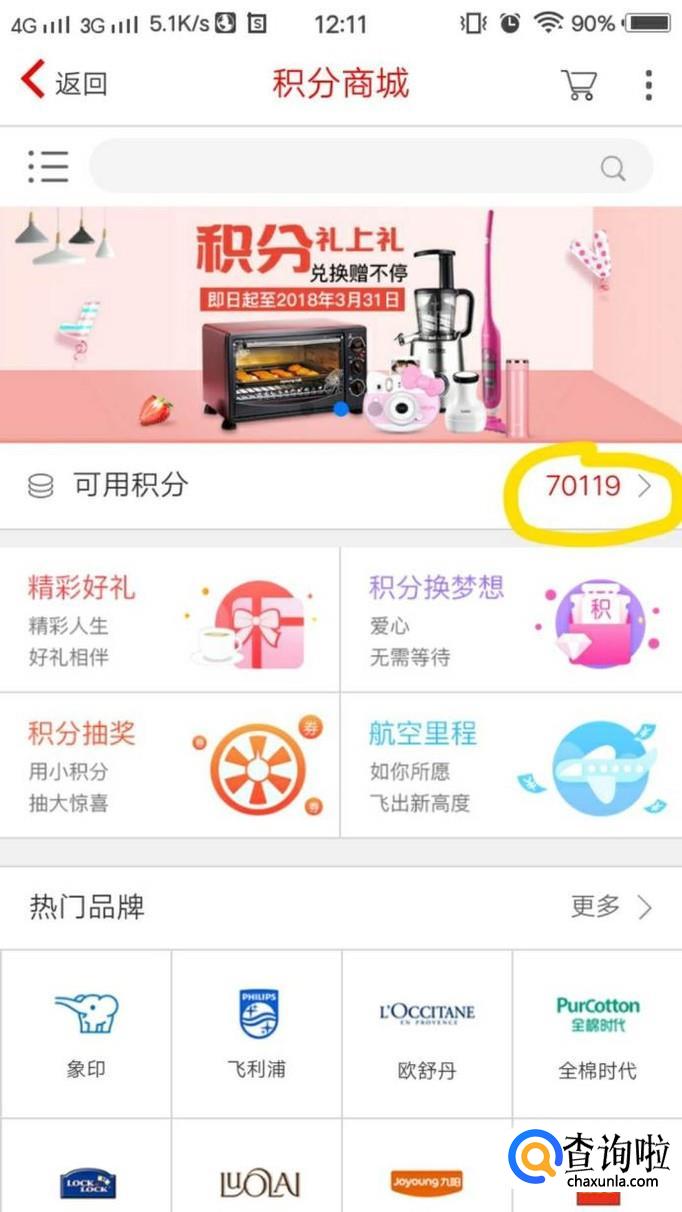Select the 欧舒丹 brand
The height and width of the screenshot is (1212, 682).
coord(427,1033)
